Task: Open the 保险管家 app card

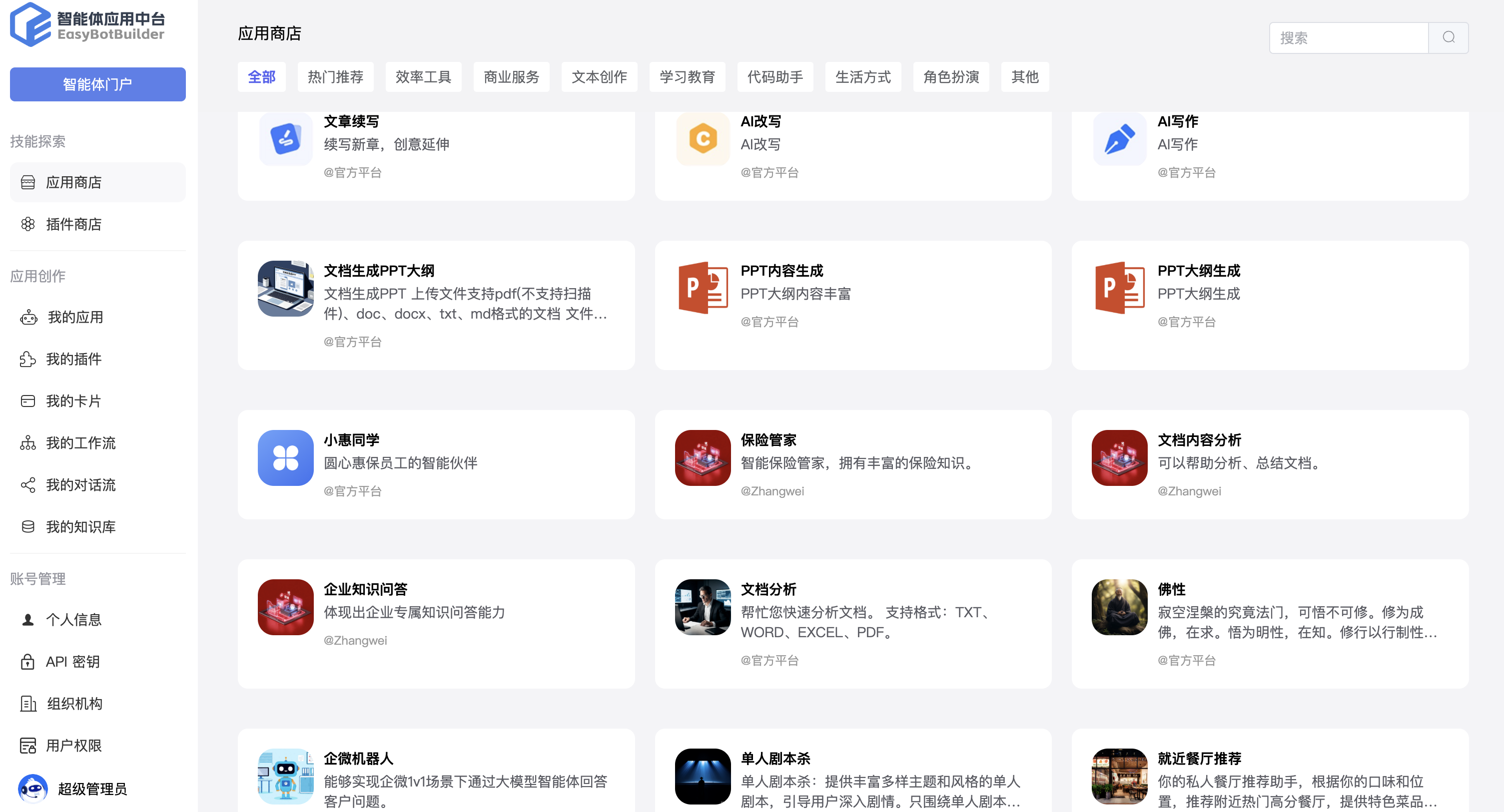Action: (x=852, y=464)
